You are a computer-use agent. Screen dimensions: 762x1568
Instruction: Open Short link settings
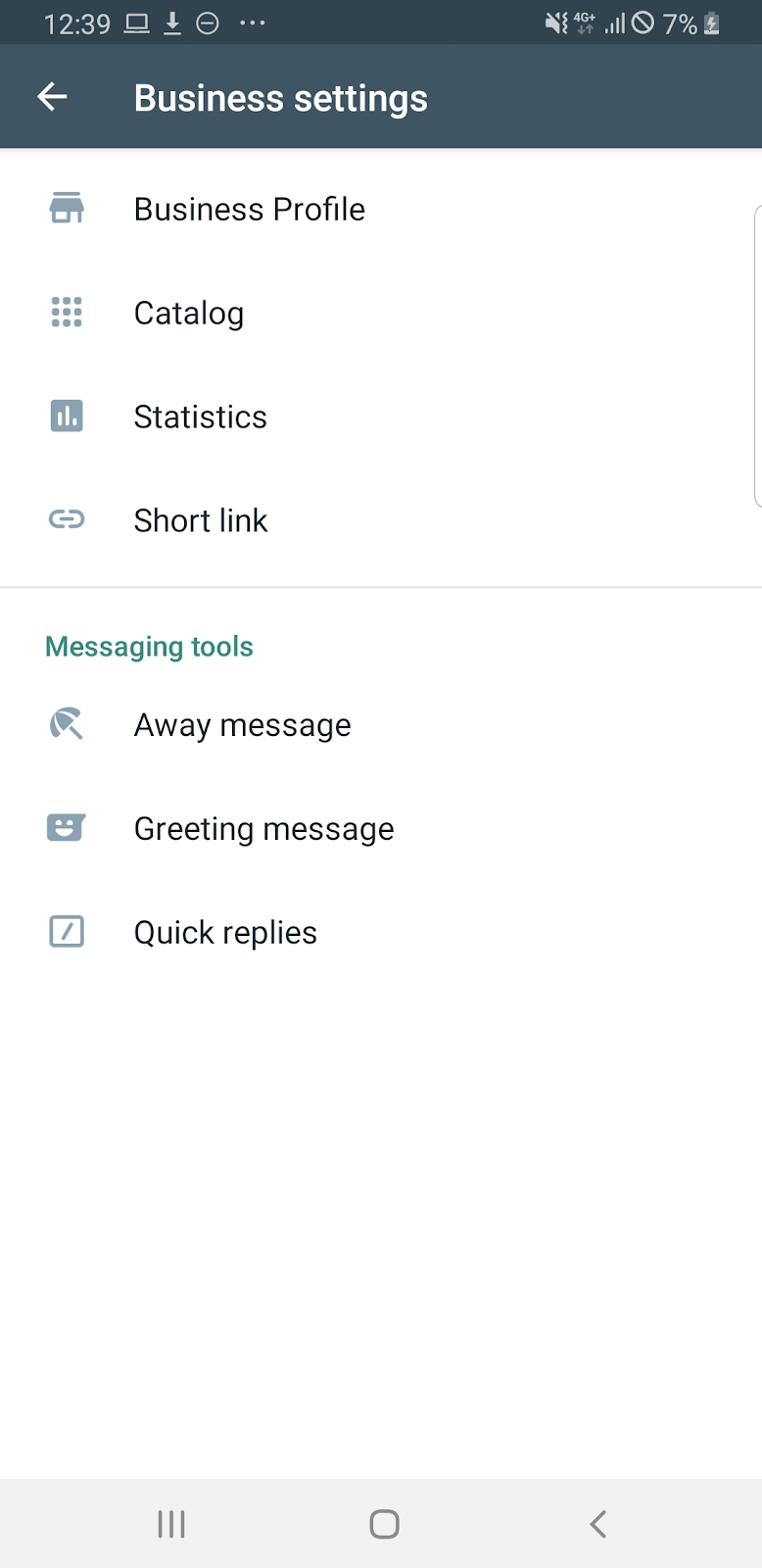[200, 520]
